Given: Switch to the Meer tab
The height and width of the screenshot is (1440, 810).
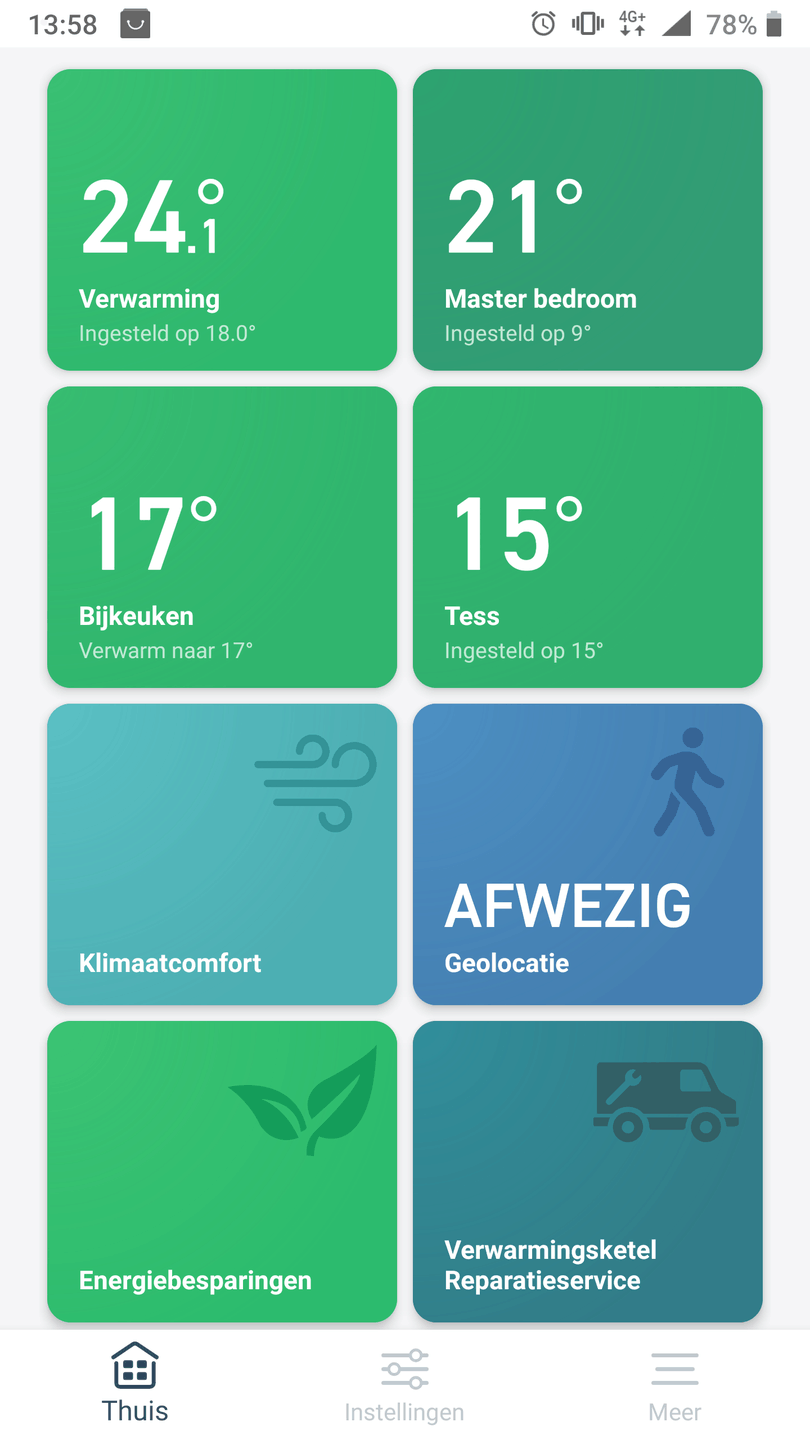Looking at the screenshot, I should (x=675, y=1385).
